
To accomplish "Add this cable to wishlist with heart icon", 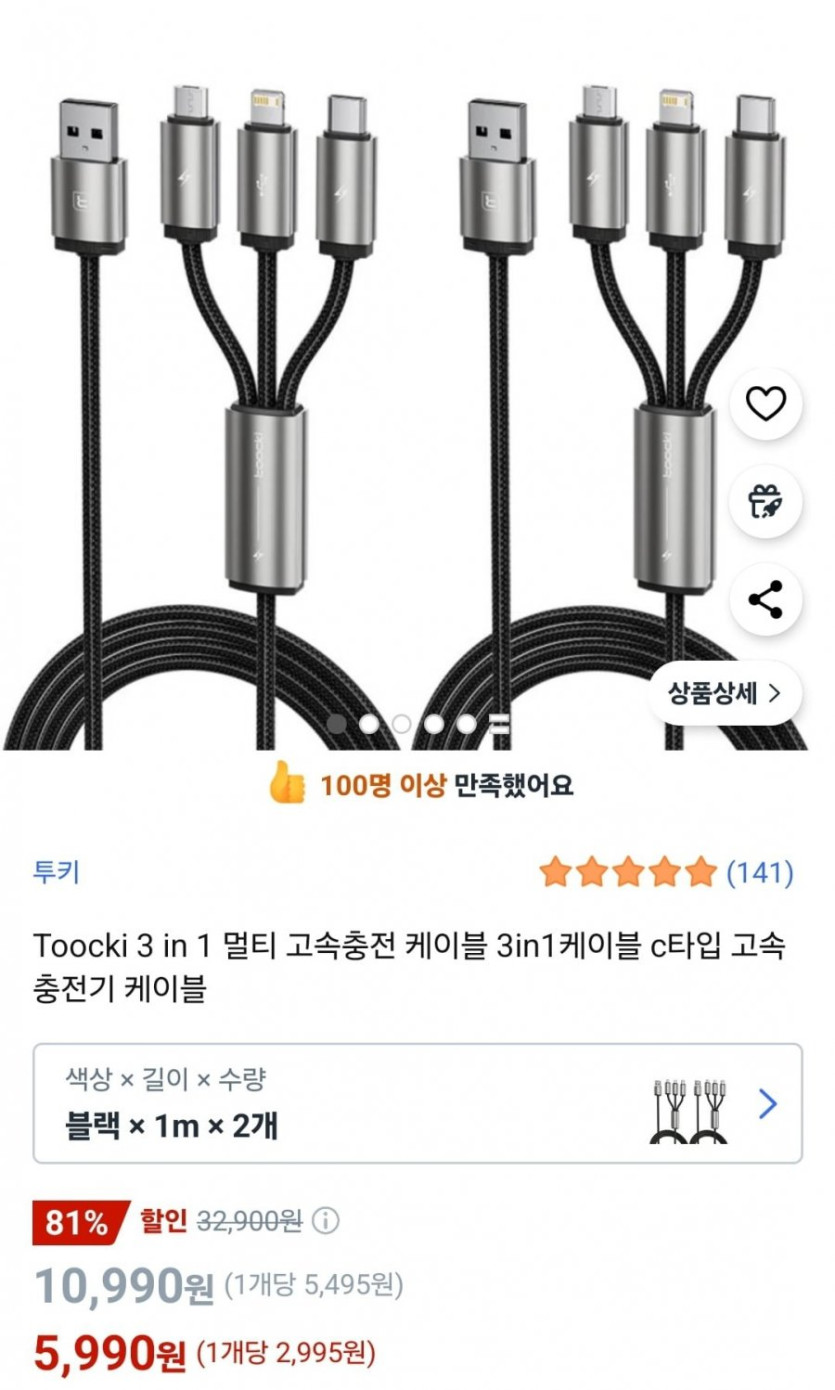I will click(x=766, y=404).
